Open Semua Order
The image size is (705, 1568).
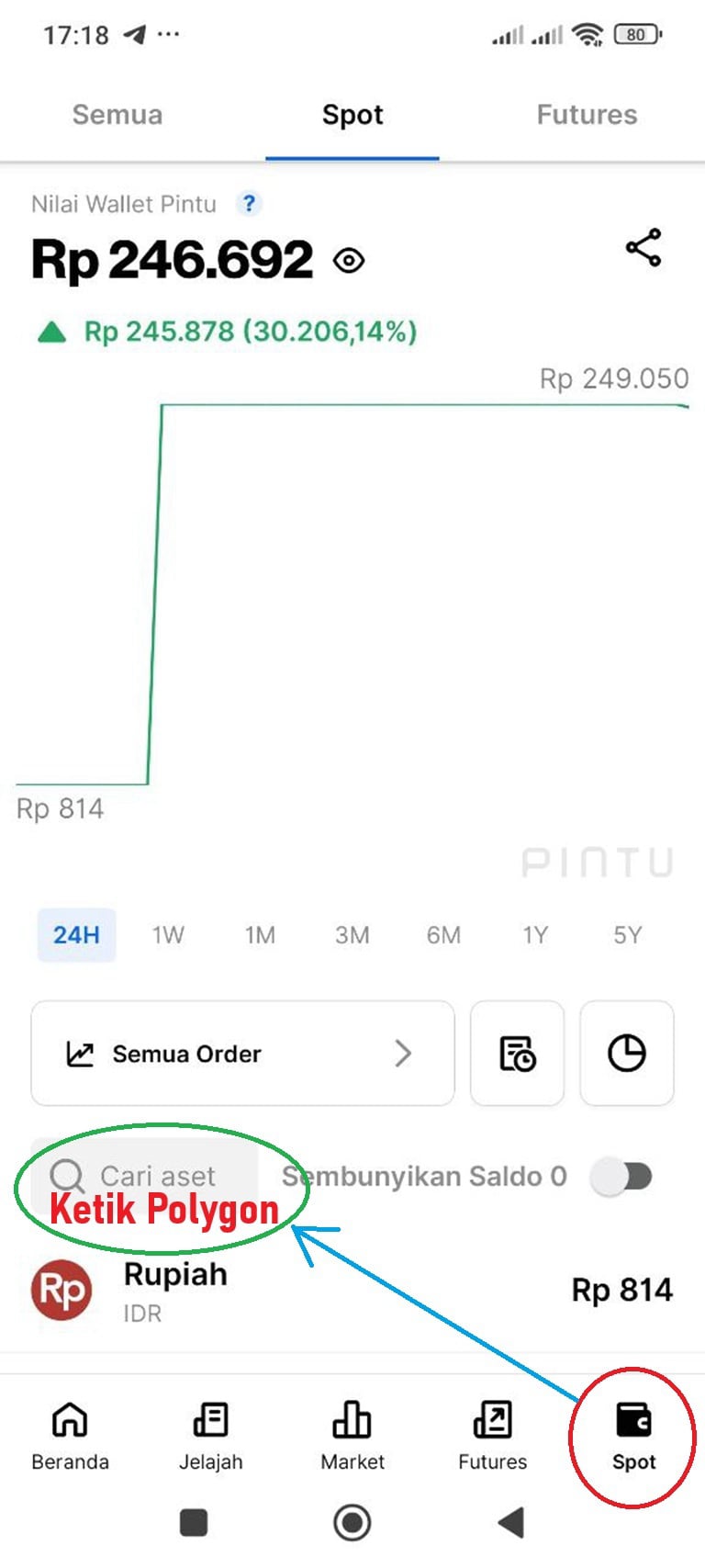tap(242, 1054)
